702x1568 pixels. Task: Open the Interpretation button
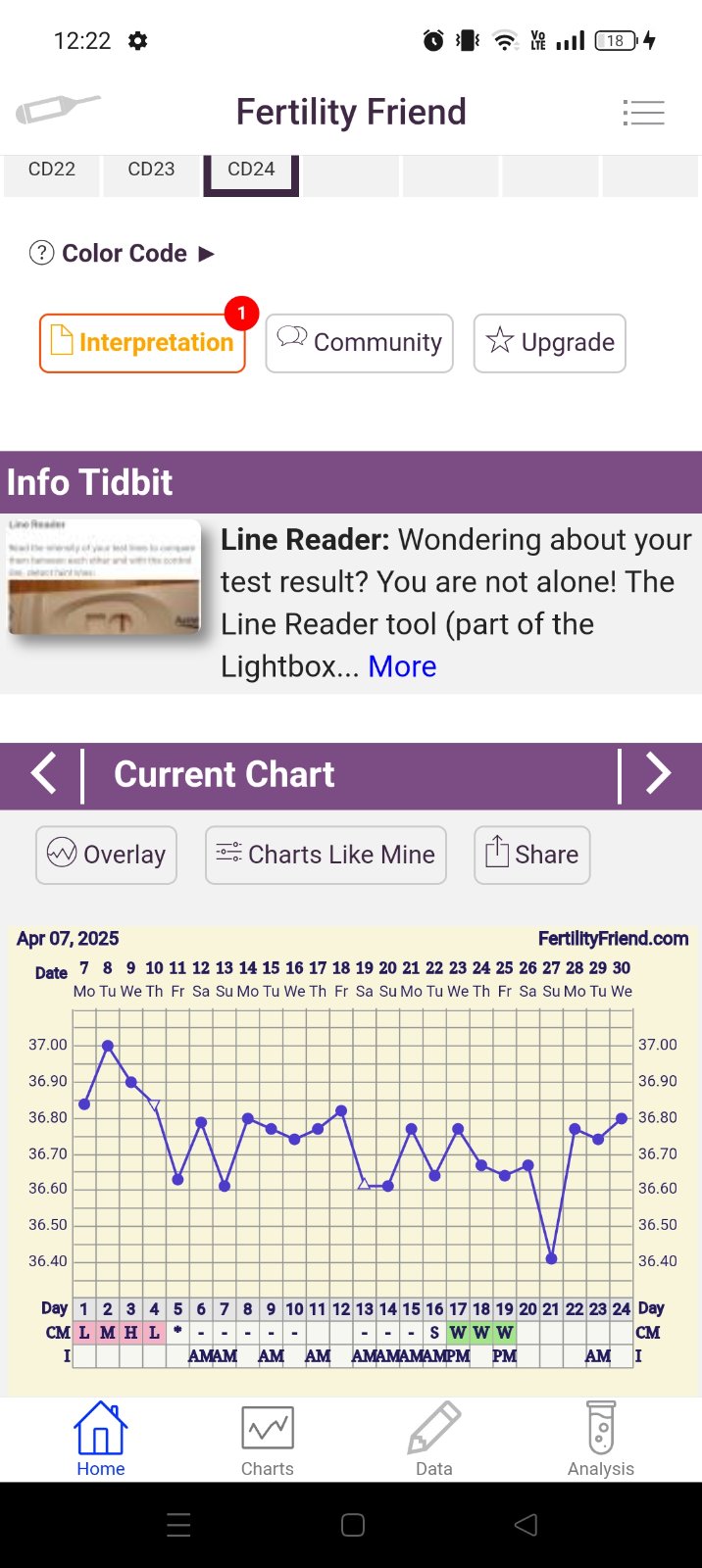[x=142, y=343]
